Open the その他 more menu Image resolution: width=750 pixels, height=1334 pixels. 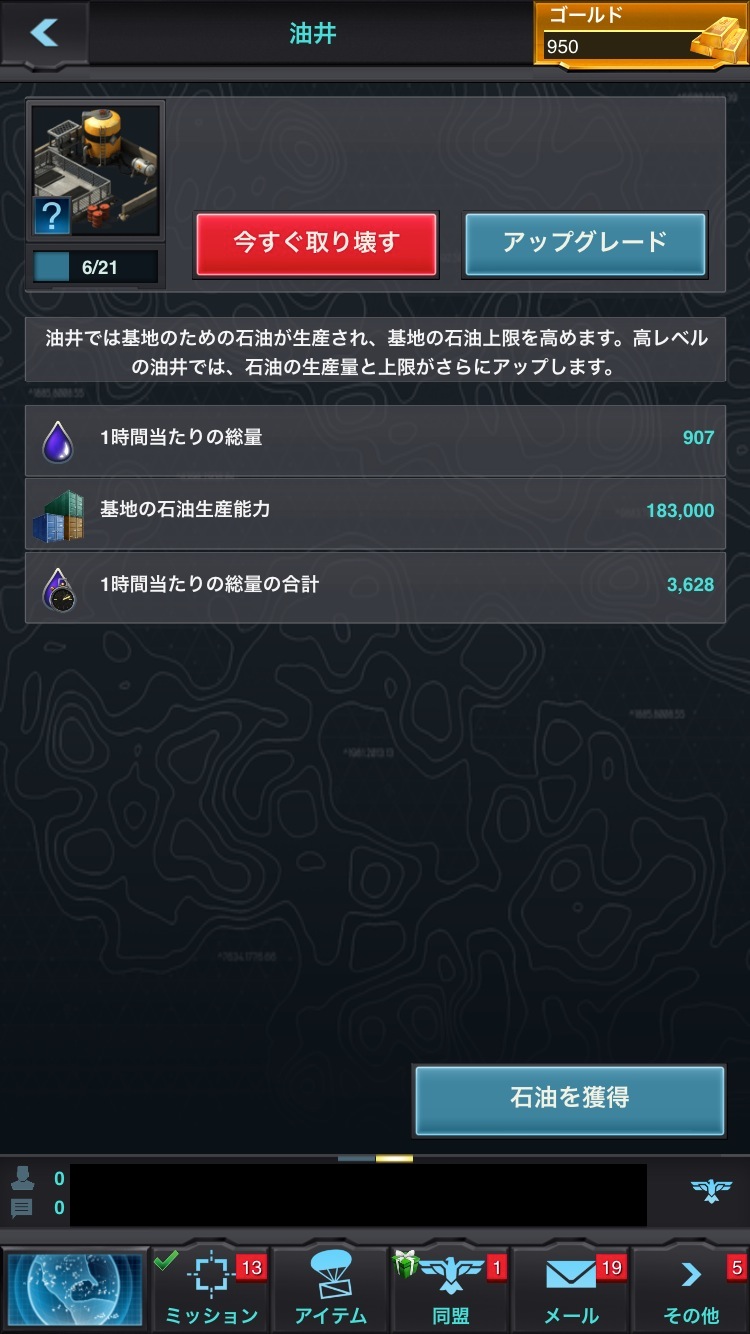click(692, 1289)
